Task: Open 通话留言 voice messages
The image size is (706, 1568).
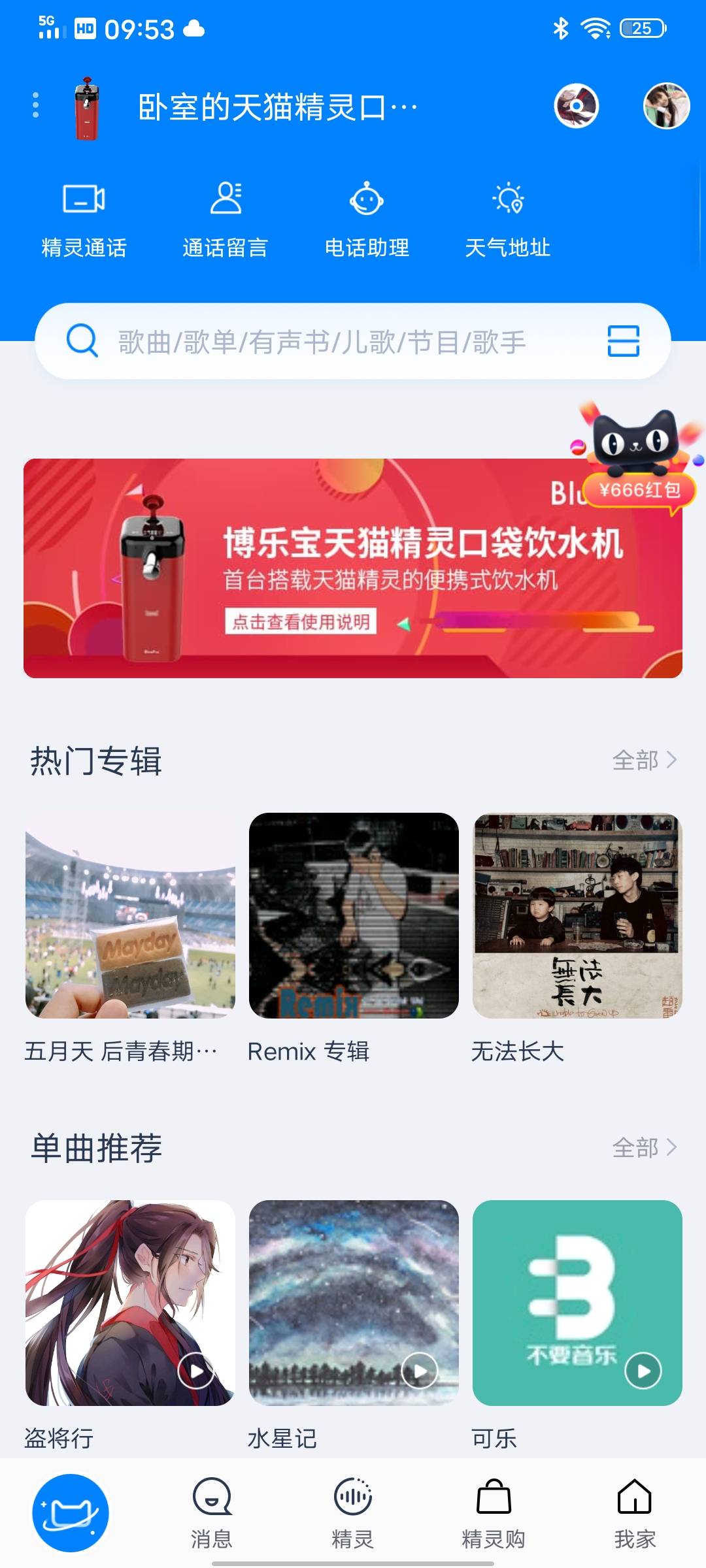Action: [226, 220]
